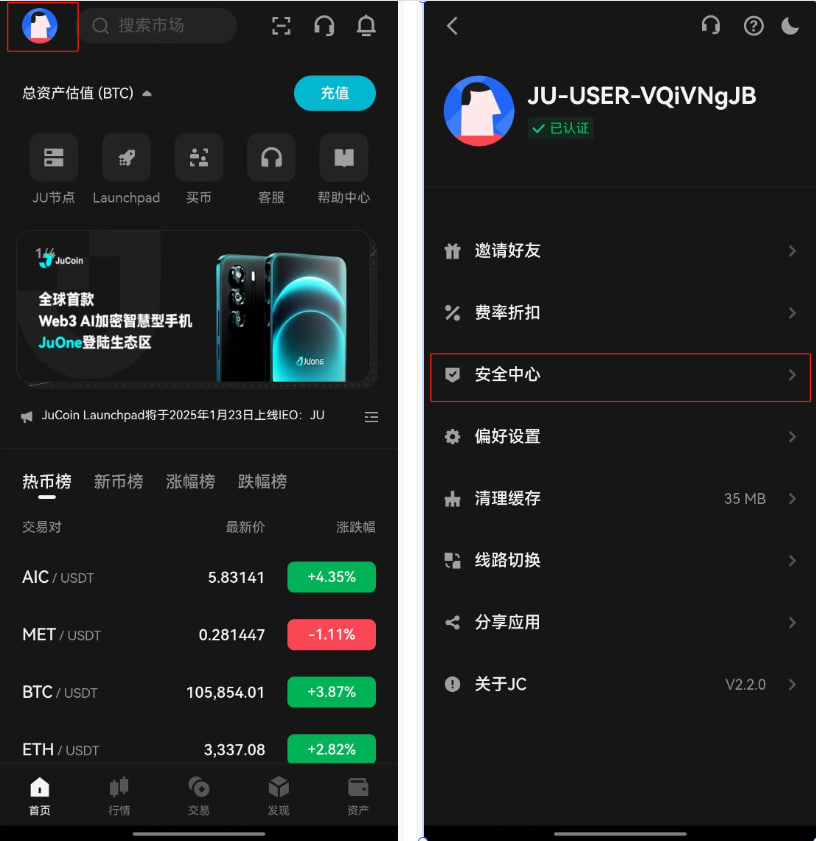Viewport: 816px width, 841px height.
Task: Go to the 资产 assets tab
Action: click(358, 795)
